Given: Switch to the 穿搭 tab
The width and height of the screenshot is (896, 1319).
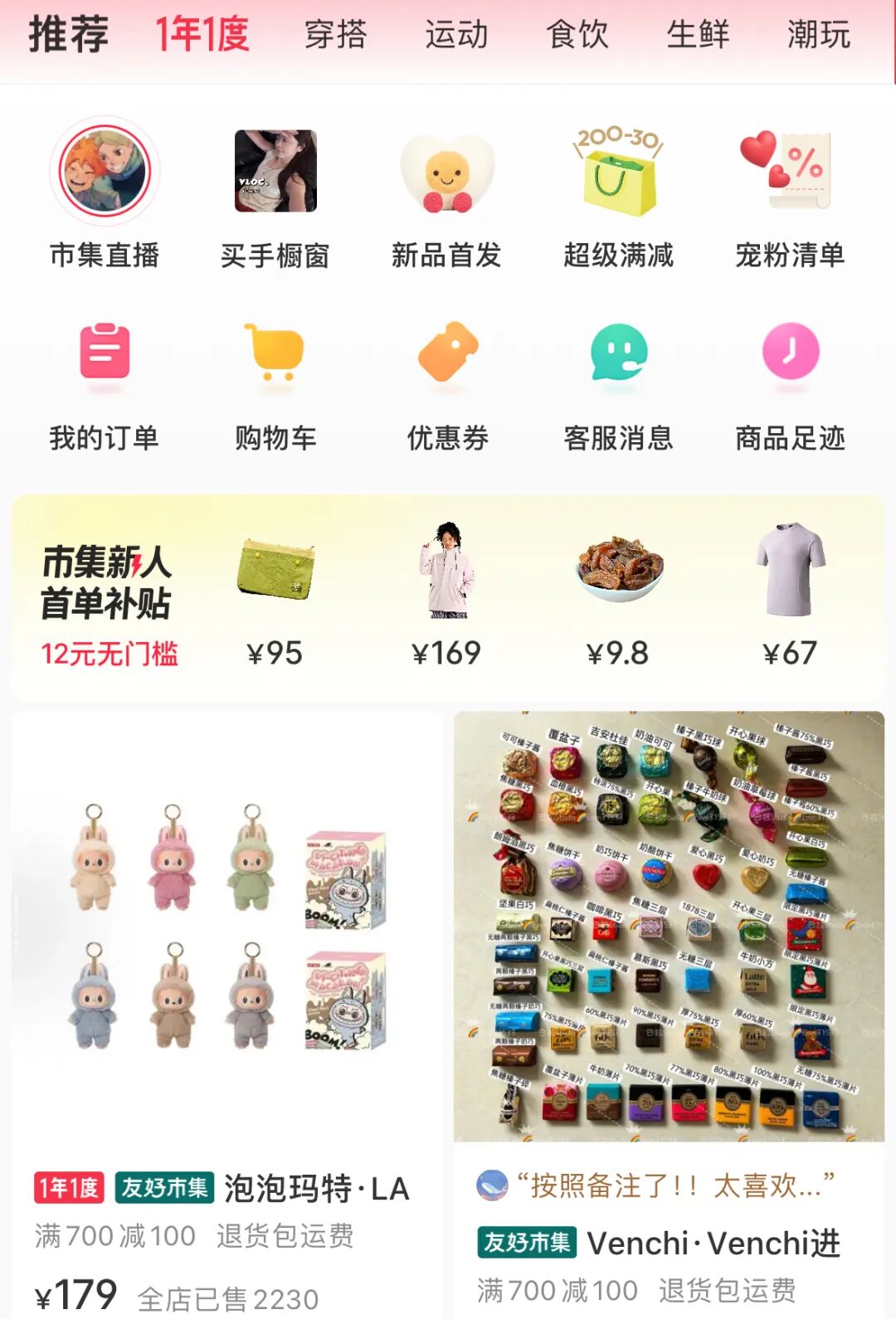Looking at the screenshot, I should pyautogui.click(x=335, y=35).
